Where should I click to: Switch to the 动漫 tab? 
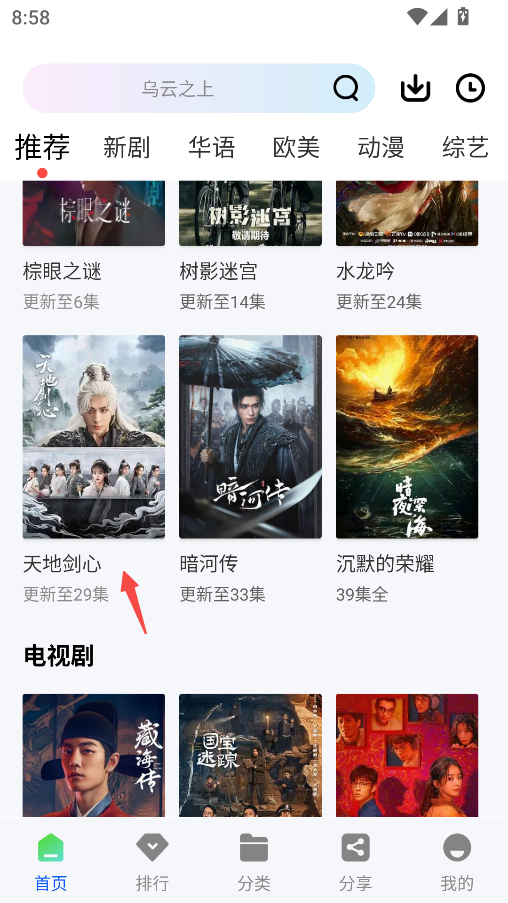[x=381, y=147]
